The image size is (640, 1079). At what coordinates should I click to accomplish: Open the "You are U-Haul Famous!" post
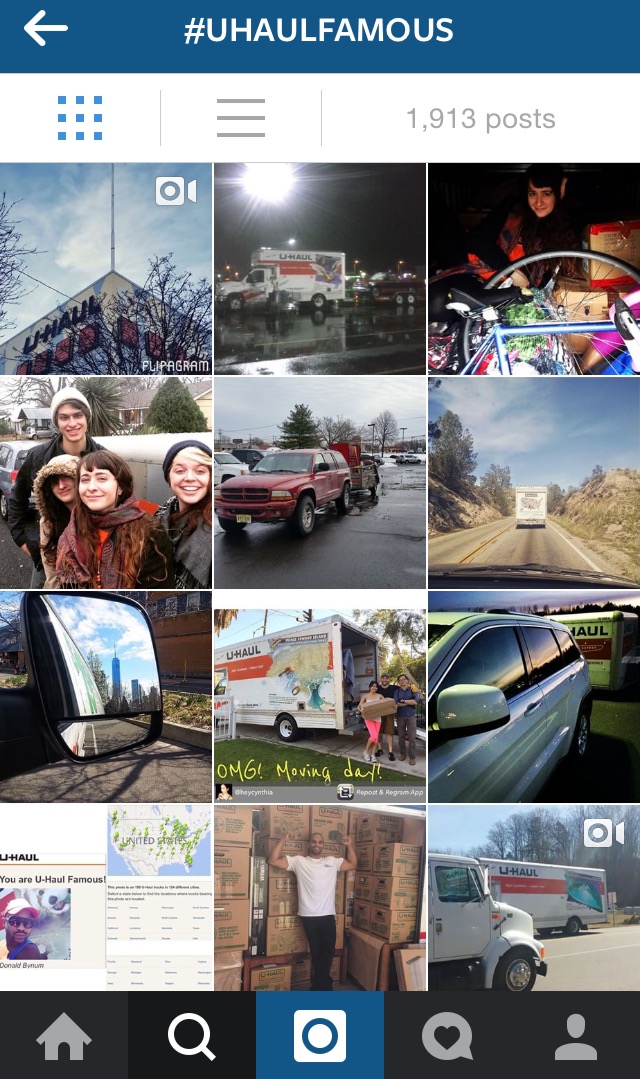click(x=106, y=897)
